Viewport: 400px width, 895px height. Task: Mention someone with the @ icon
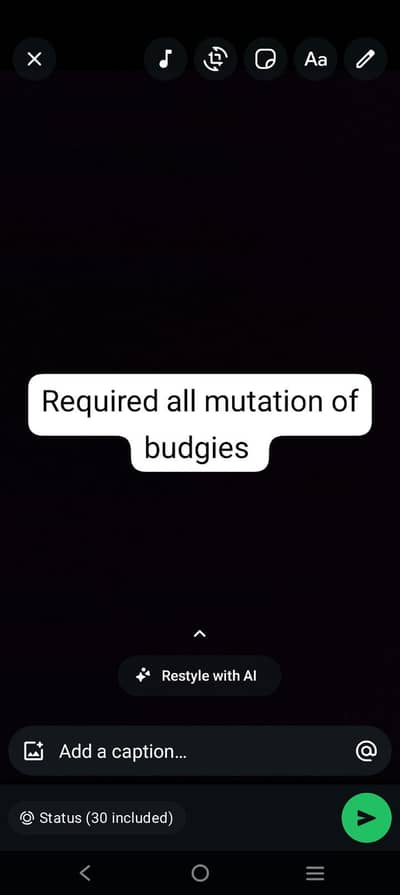[366, 751]
